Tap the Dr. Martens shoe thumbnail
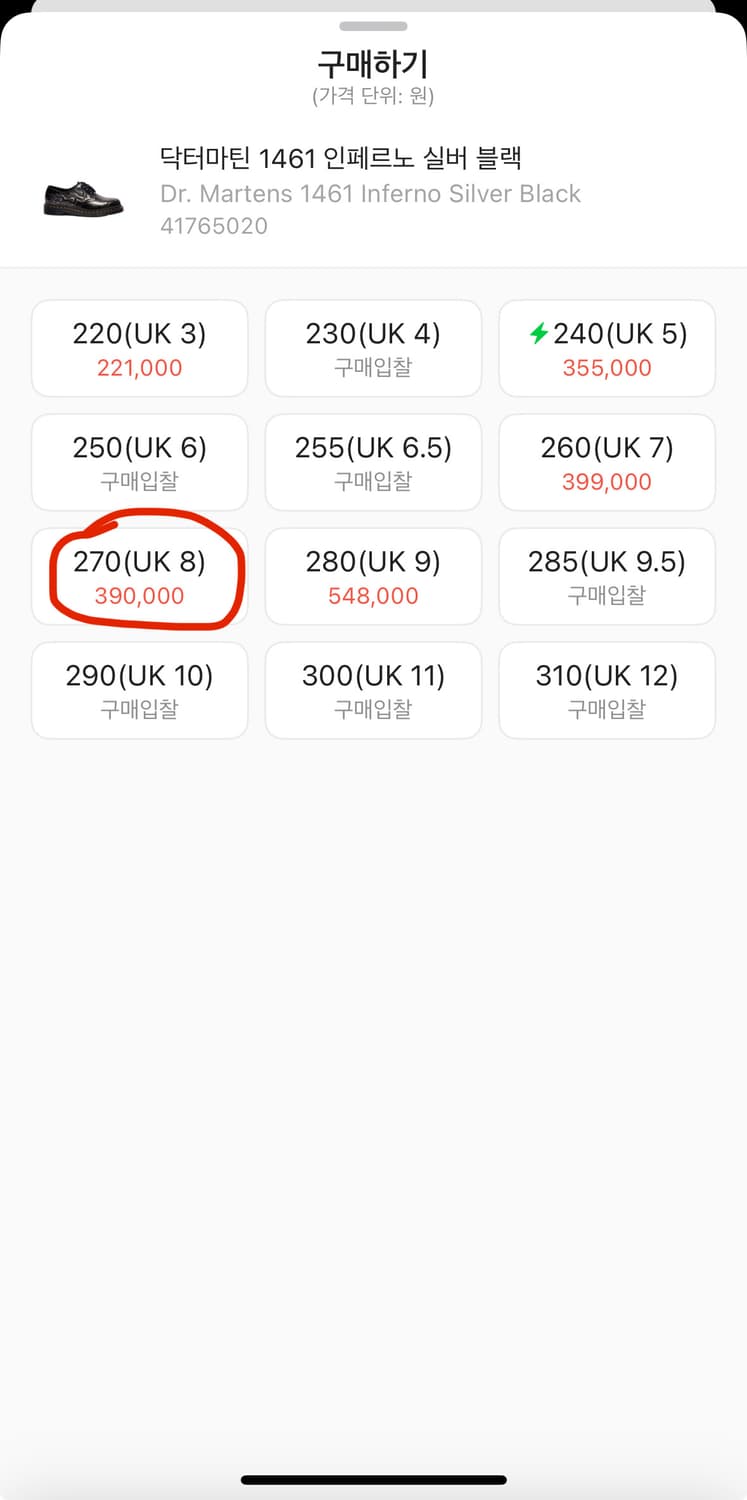The image size is (747, 1500). tap(84, 194)
